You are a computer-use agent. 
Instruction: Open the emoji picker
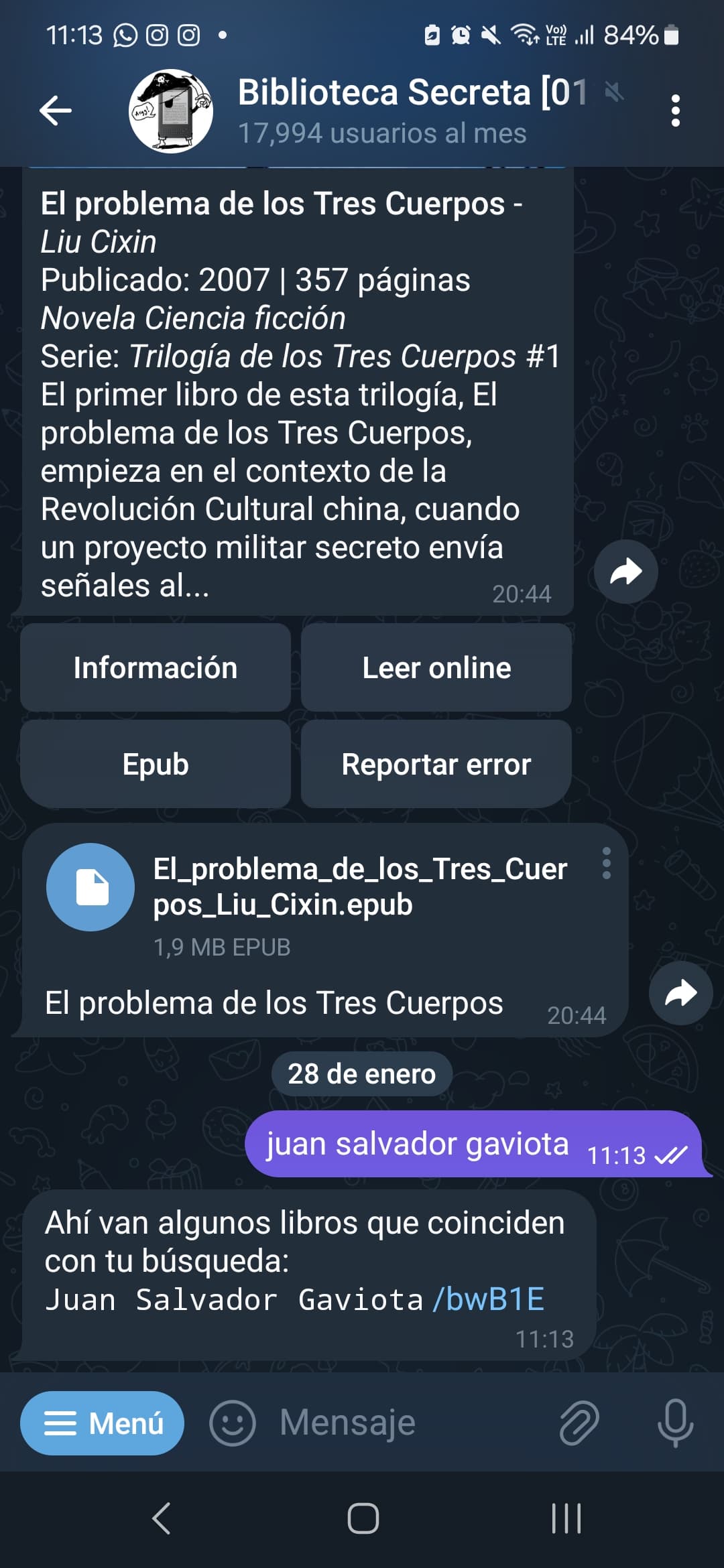click(x=233, y=1423)
